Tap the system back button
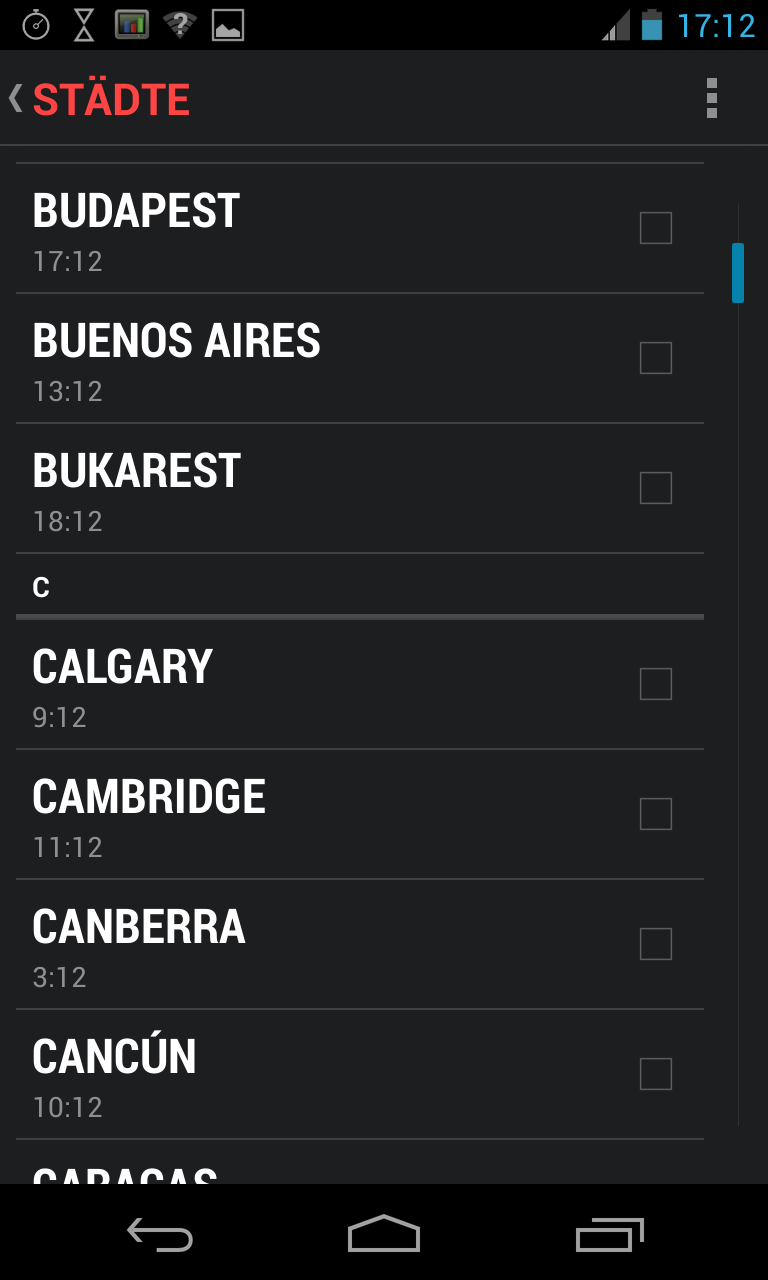 point(160,1234)
